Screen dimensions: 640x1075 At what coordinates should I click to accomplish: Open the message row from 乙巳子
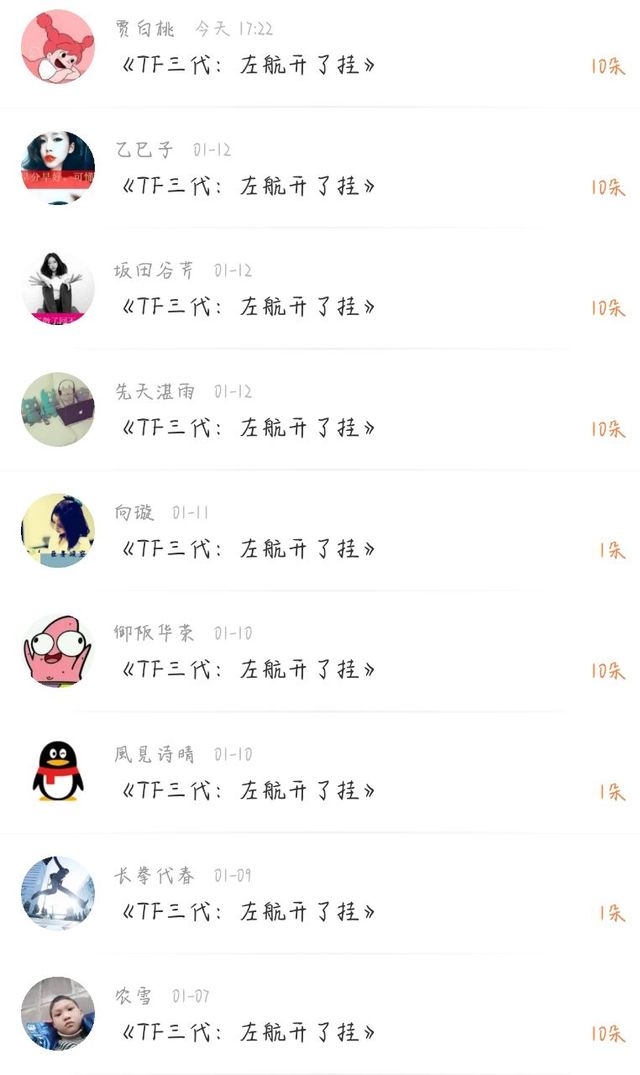(x=320, y=168)
